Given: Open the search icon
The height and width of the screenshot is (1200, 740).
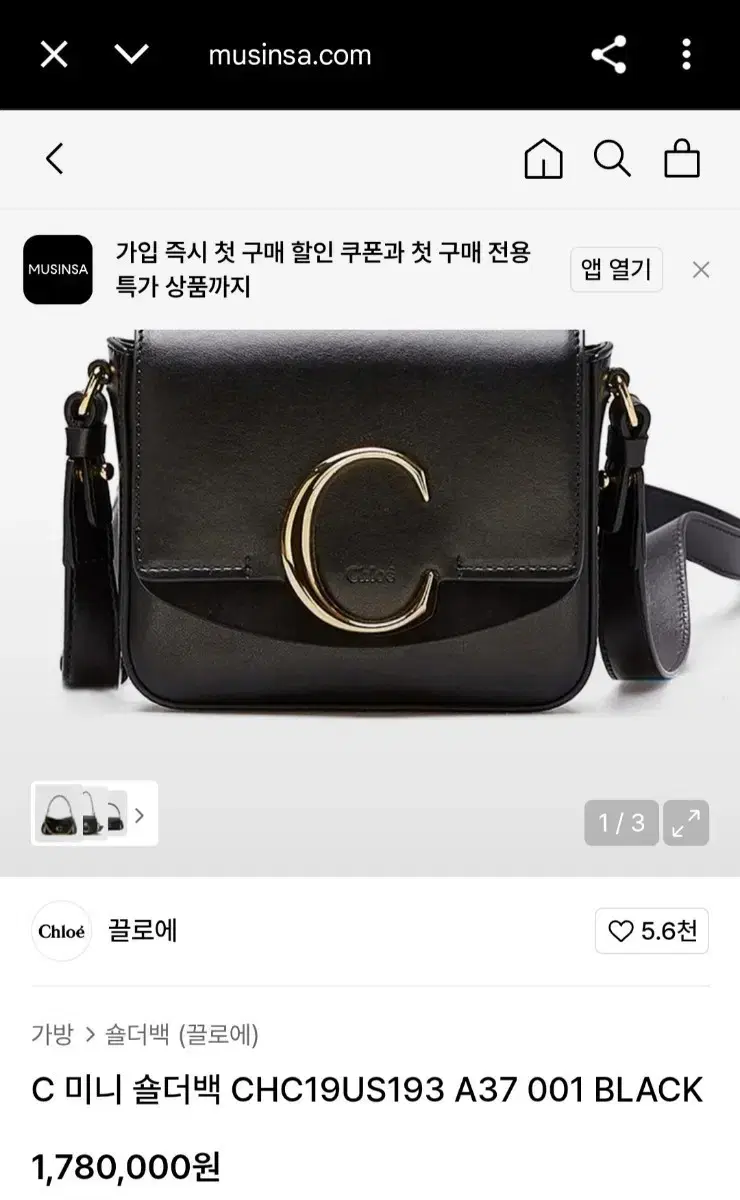Looking at the screenshot, I should point(611,158).
